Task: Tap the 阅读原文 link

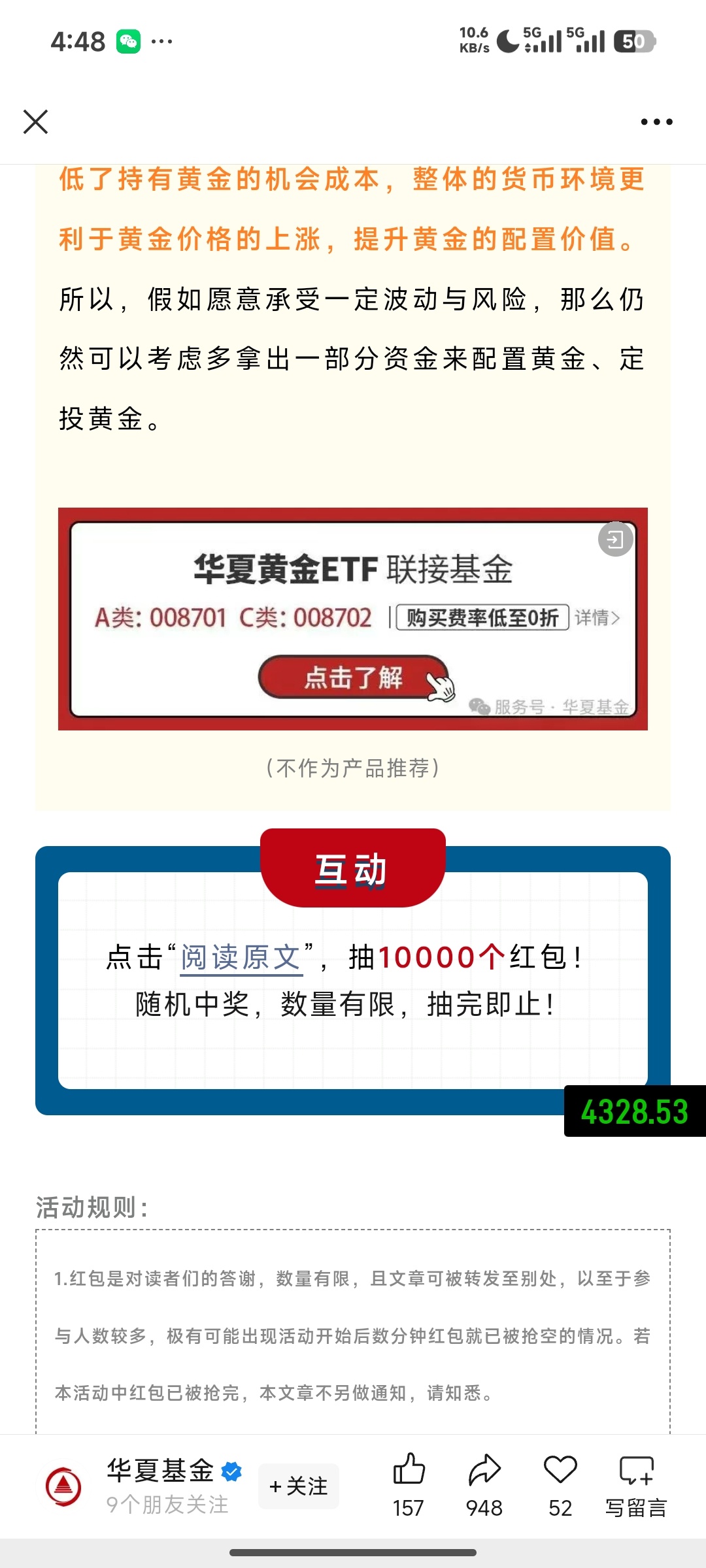Action: [241, 957]
